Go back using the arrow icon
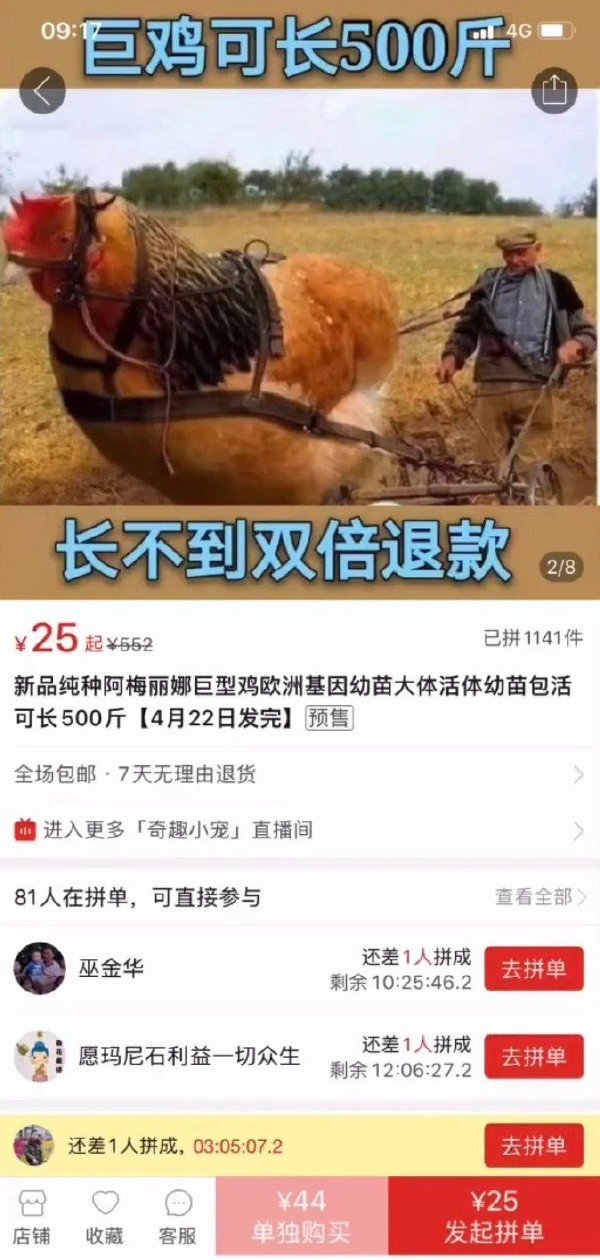The height and width of the screenshot is (1260, 600). pyautogui.click(x=42, y=91)
